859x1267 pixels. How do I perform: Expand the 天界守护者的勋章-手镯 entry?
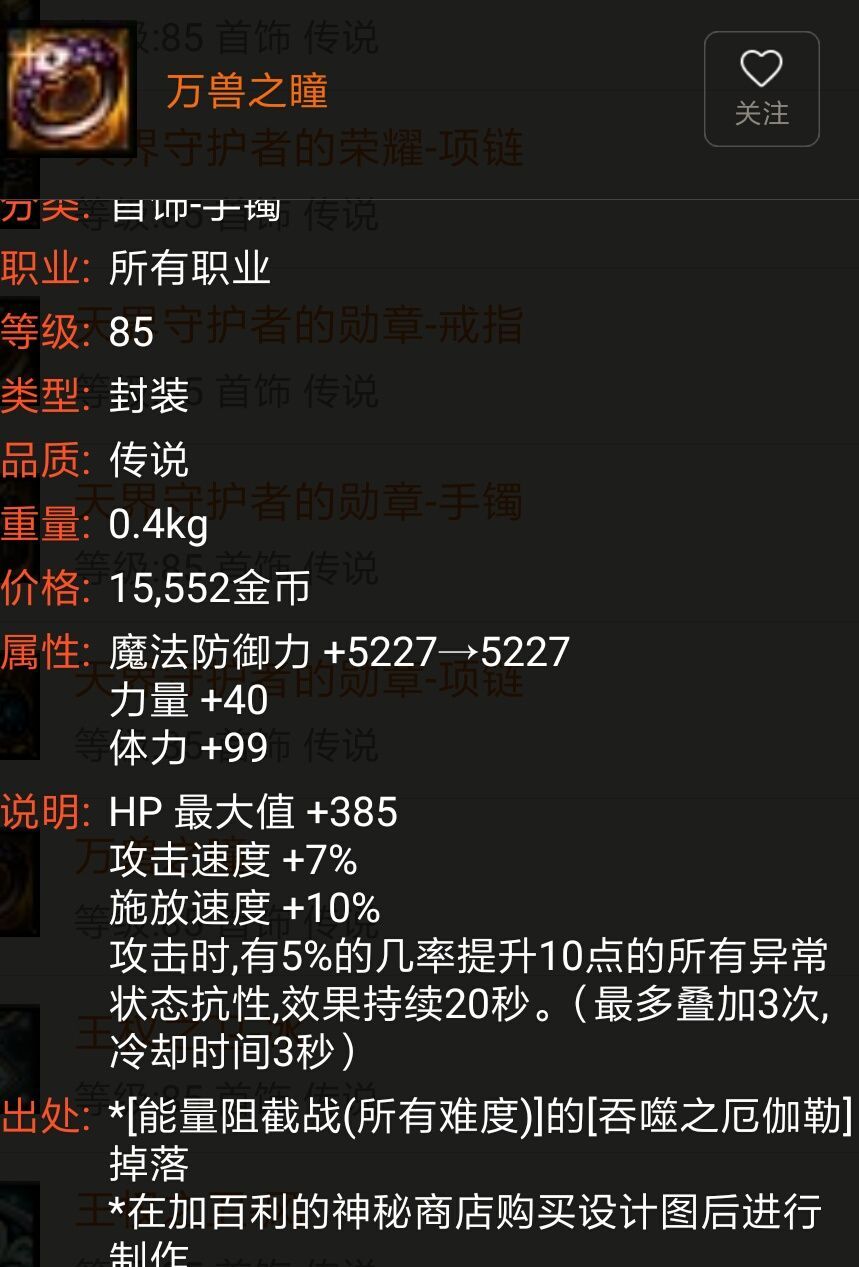(x=300, y=505)
